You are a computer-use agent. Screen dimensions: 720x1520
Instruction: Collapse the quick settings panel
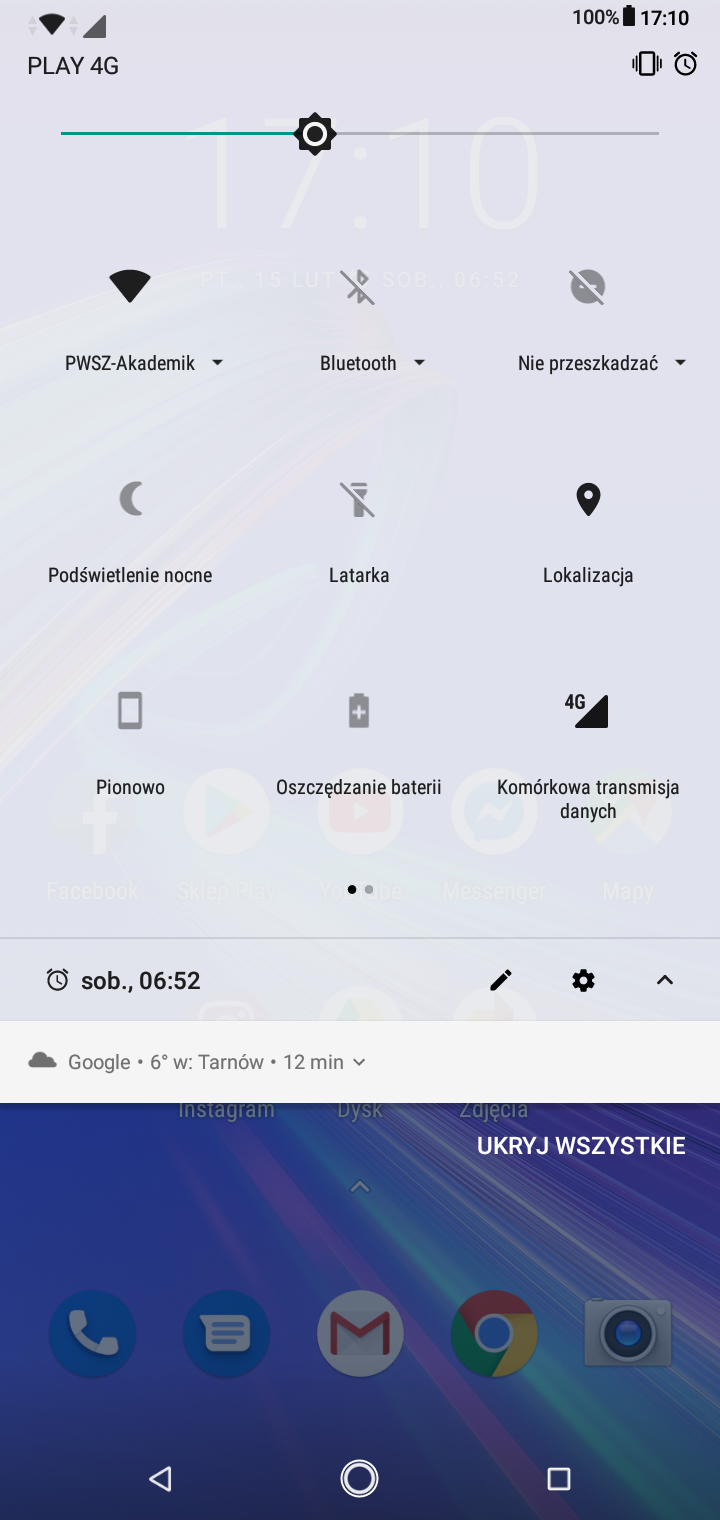click(665, 981)
